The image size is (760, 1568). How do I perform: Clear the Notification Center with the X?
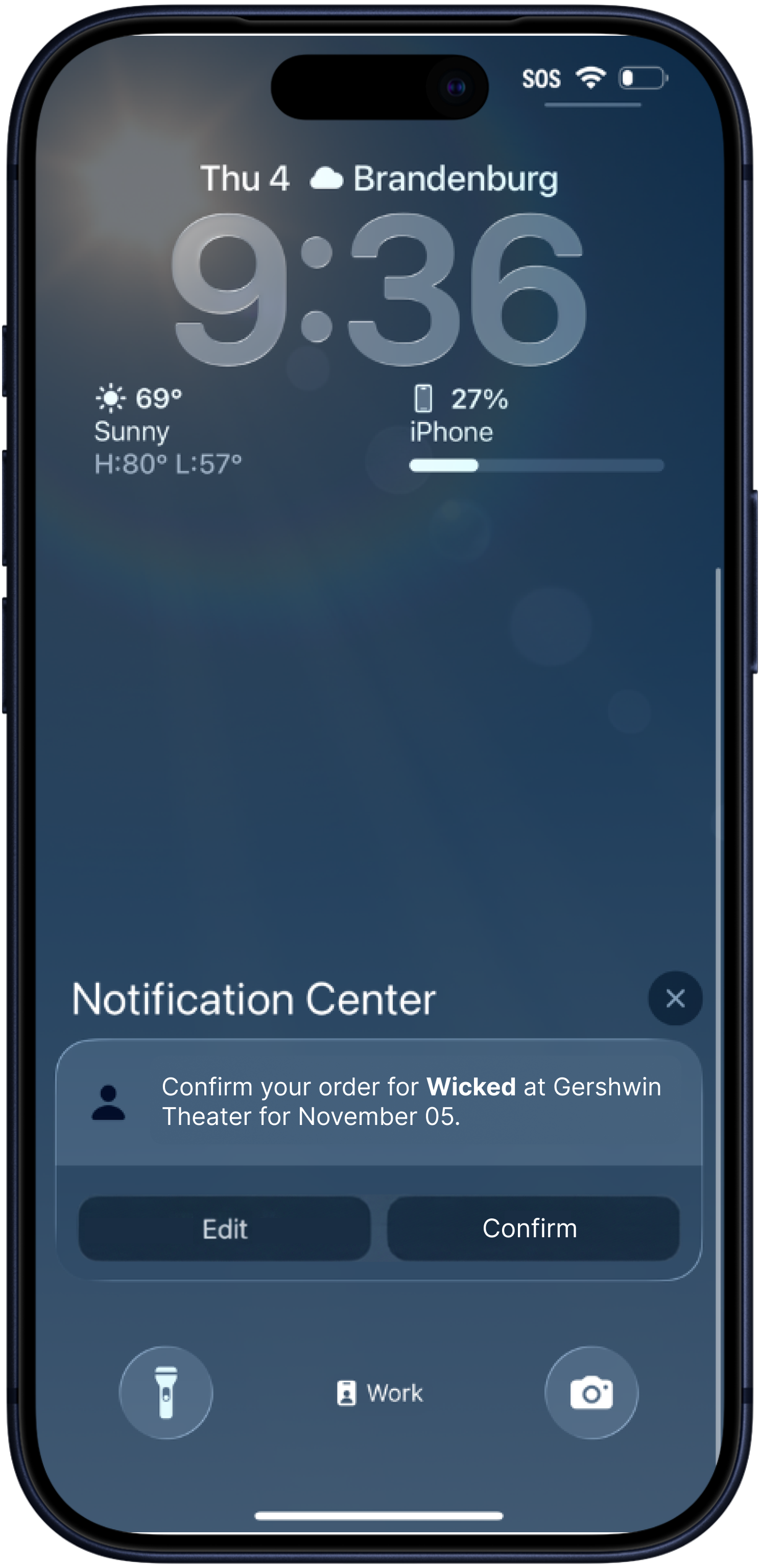point(675,998)
